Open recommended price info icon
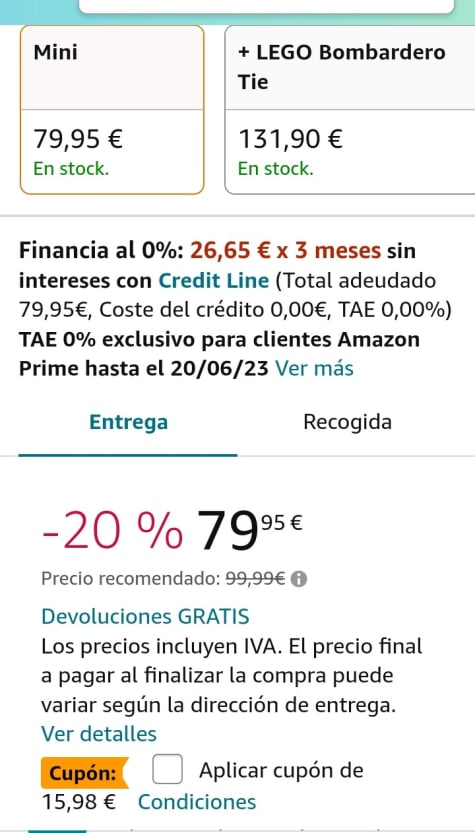 [299, 579]
